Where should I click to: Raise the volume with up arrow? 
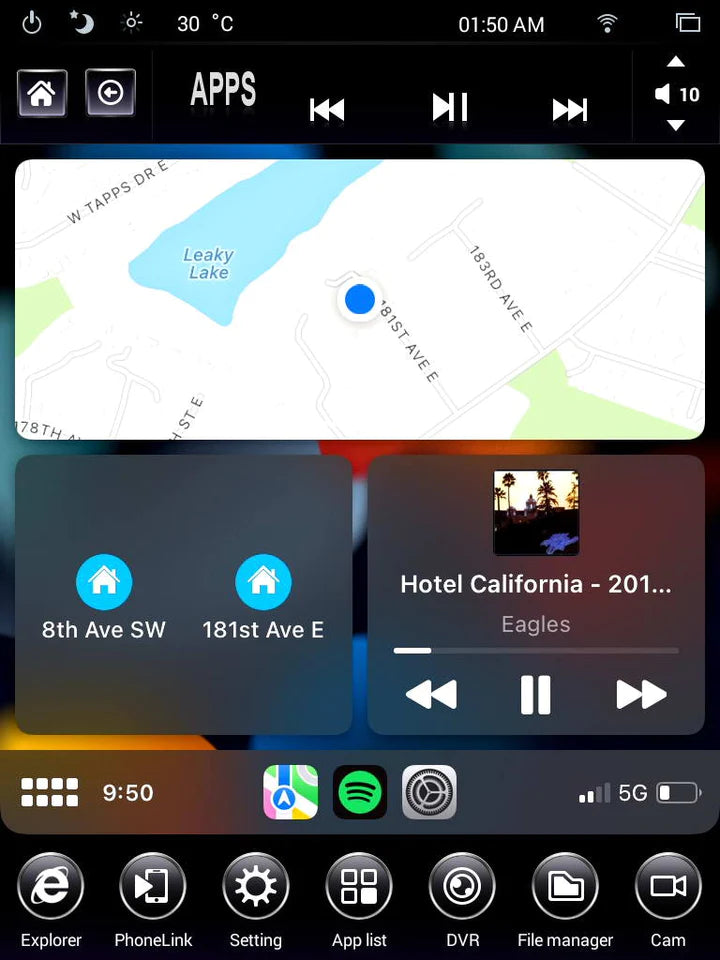click(676, 62)
